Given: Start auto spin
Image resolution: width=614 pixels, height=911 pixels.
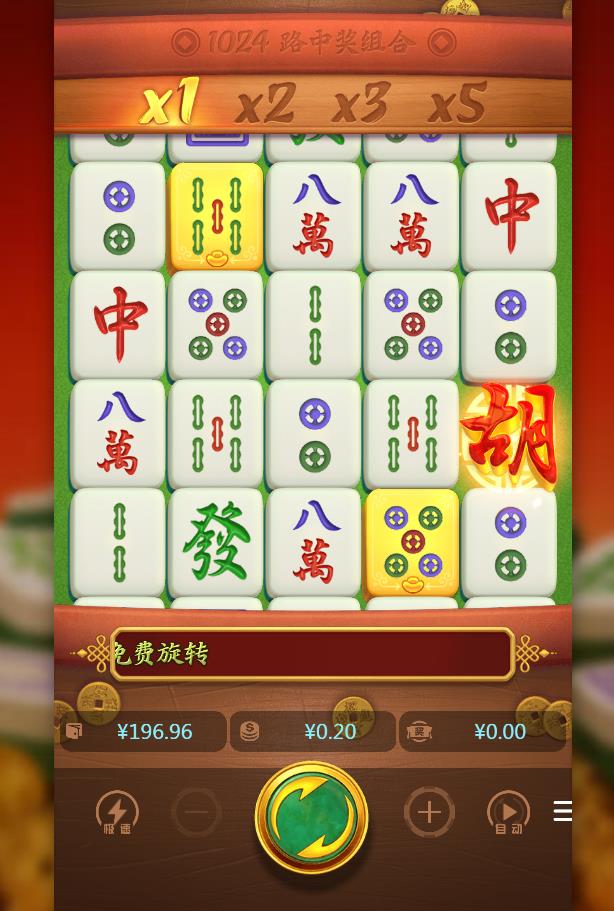Looking at the screenshot, I should coord(508,812).
